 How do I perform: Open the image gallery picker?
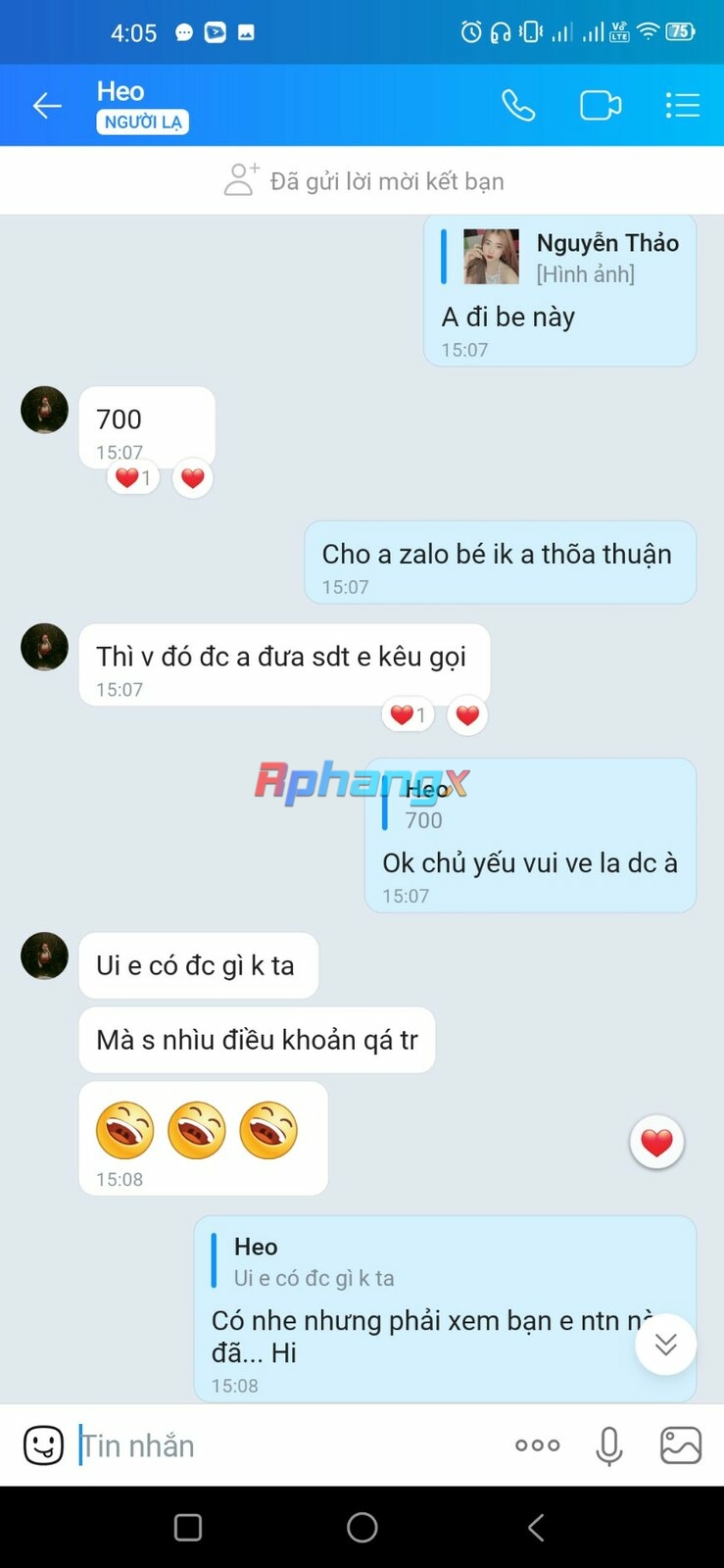(681, 1445)
